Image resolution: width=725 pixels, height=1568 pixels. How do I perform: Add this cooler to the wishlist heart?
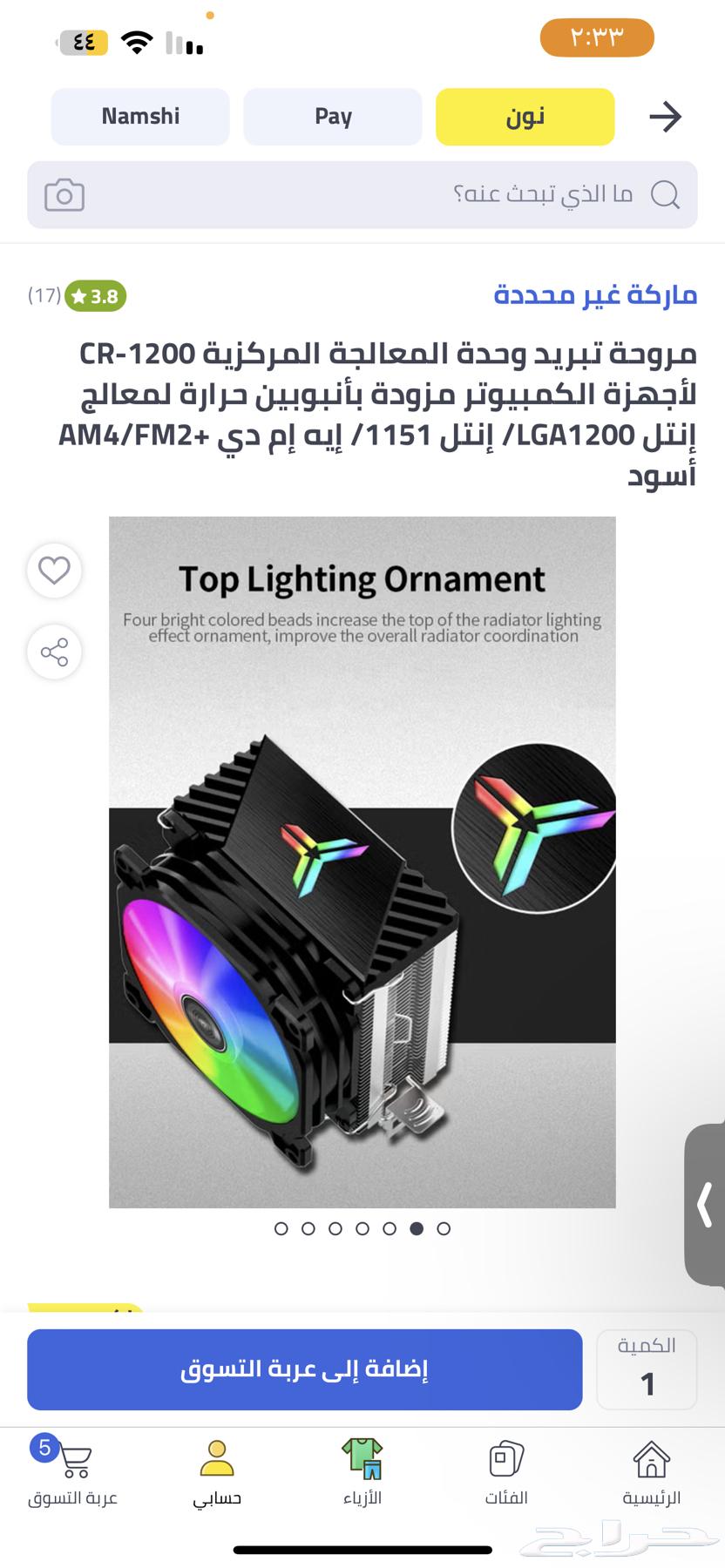[54, 571]
